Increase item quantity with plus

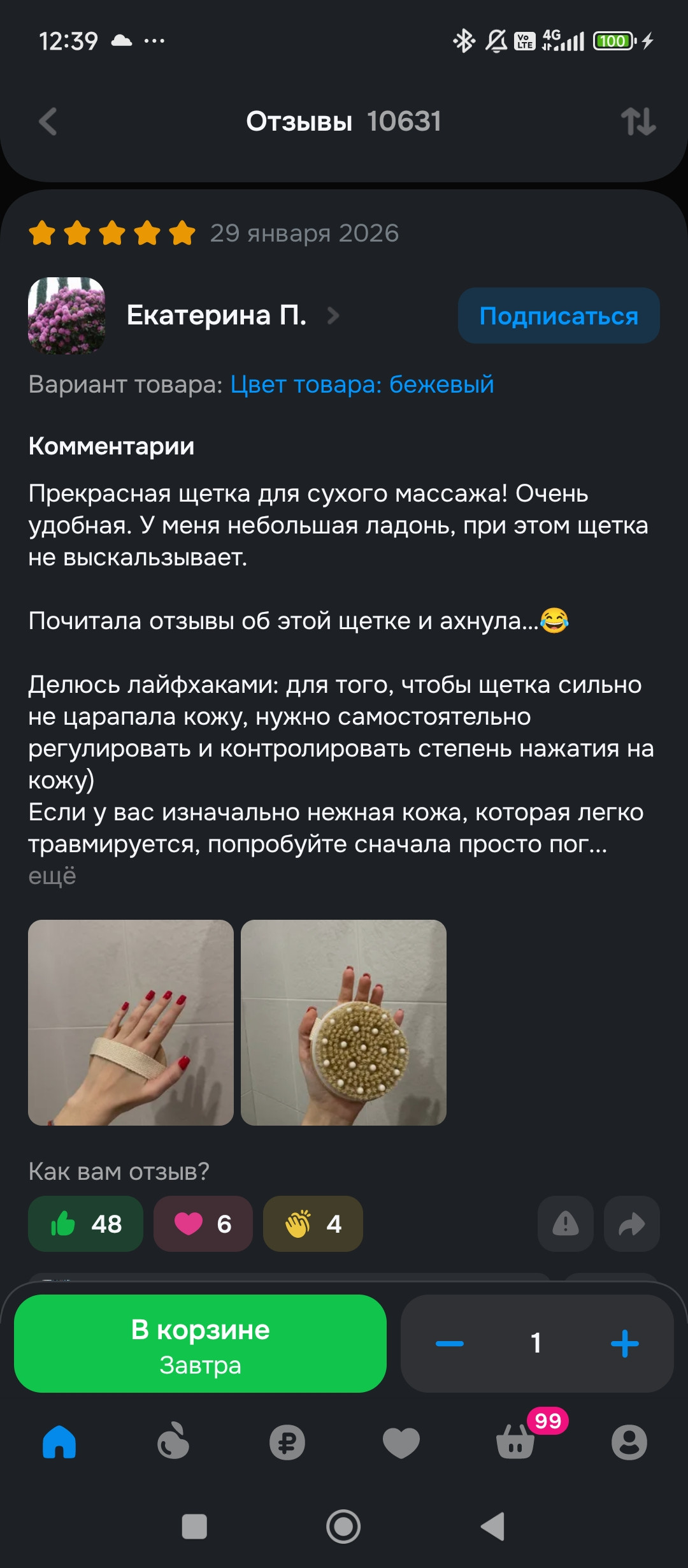point(624,1344)
